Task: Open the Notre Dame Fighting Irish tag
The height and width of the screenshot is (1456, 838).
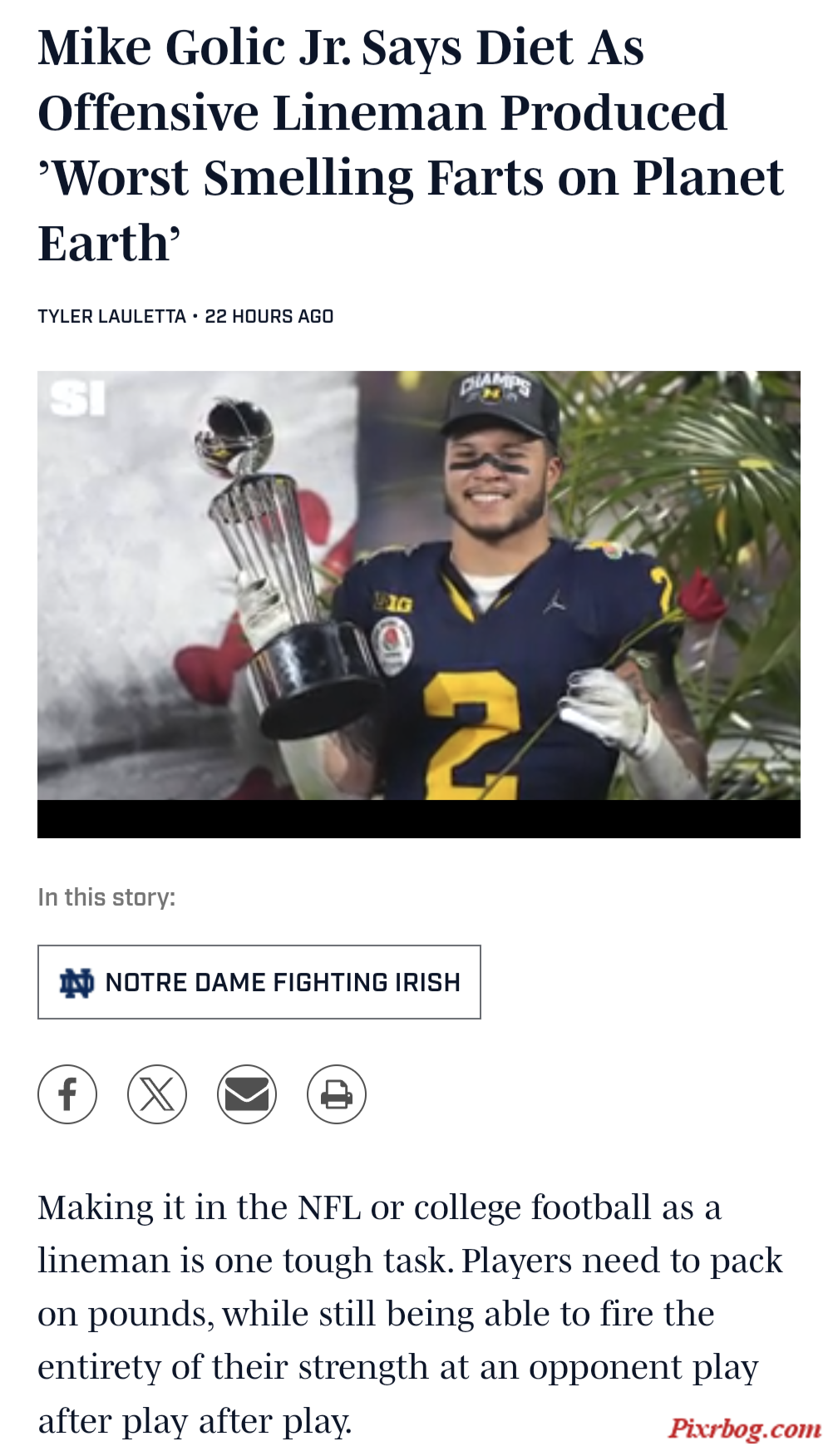Action: pos(259,982)
